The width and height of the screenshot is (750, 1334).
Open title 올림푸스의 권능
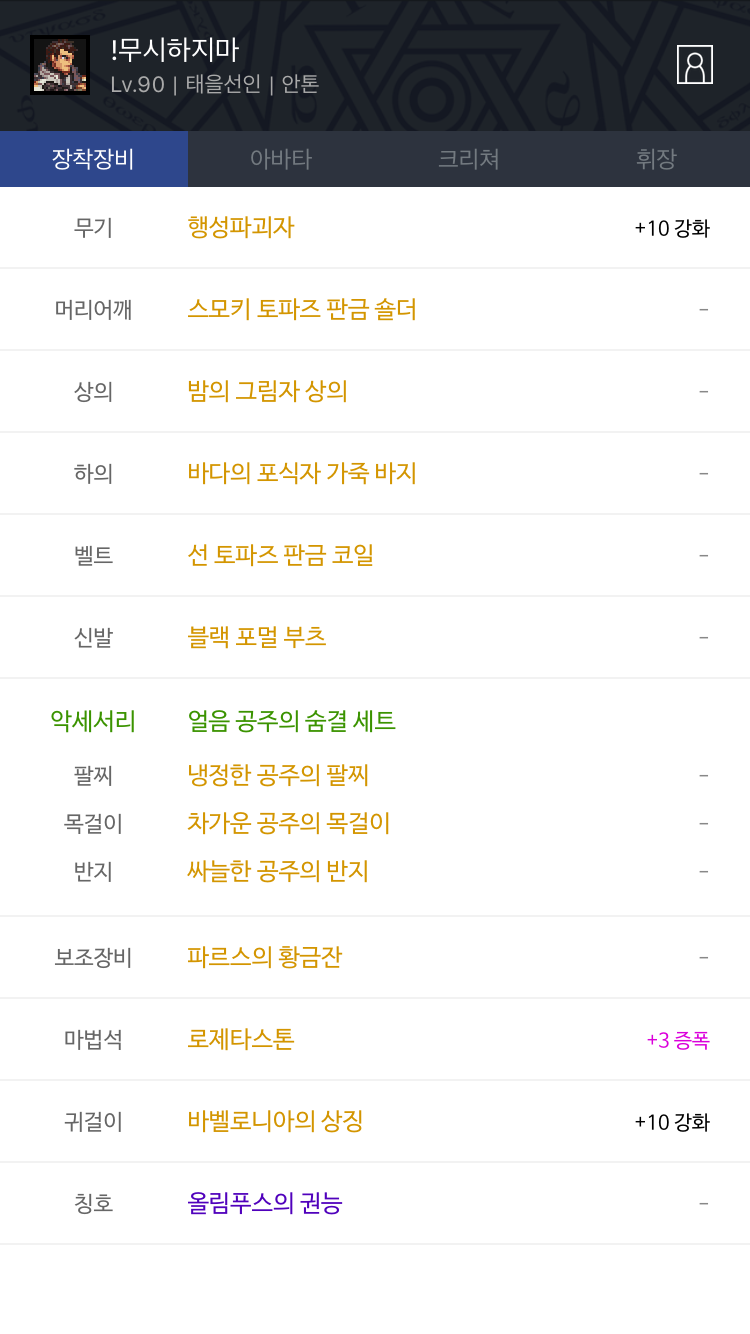click(x=265, y=1203)
